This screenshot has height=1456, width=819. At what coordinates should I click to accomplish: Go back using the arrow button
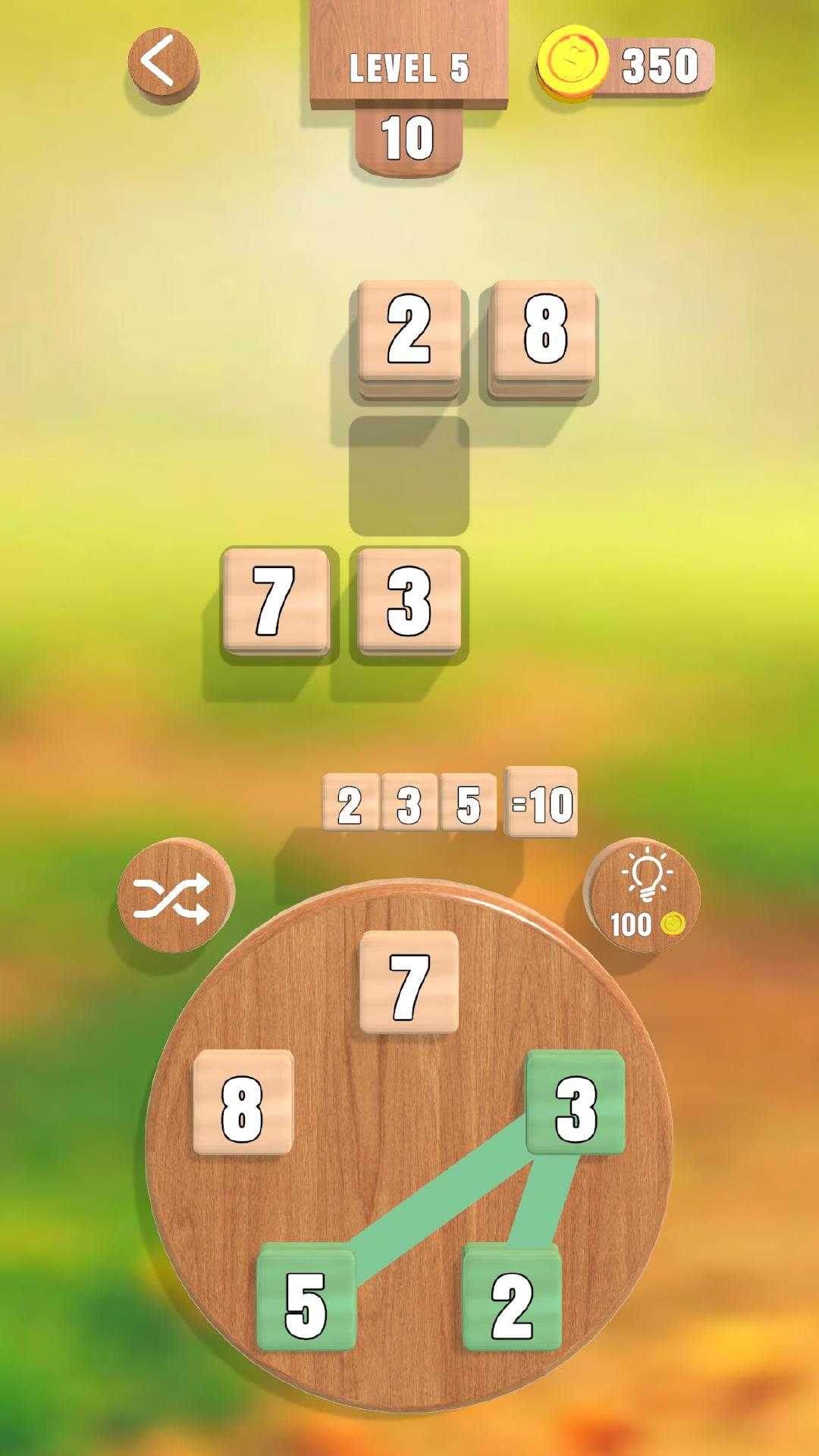coord(163,65)
